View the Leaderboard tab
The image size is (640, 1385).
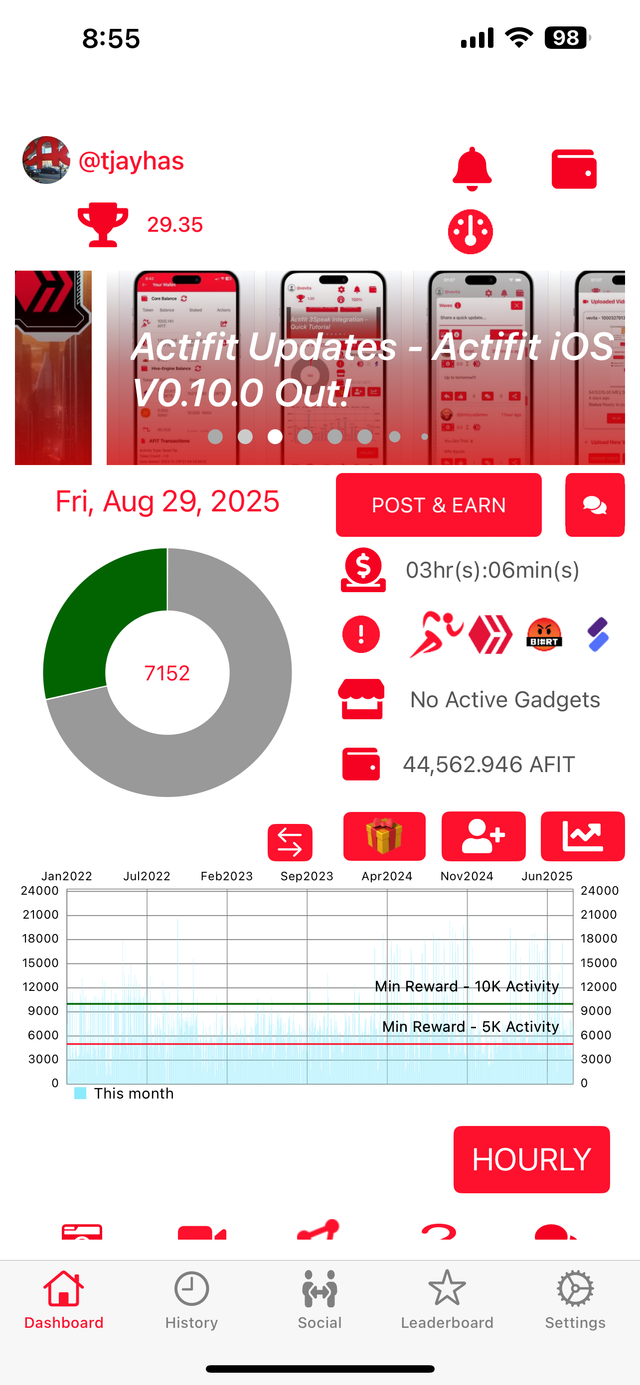pos(447,1300)
